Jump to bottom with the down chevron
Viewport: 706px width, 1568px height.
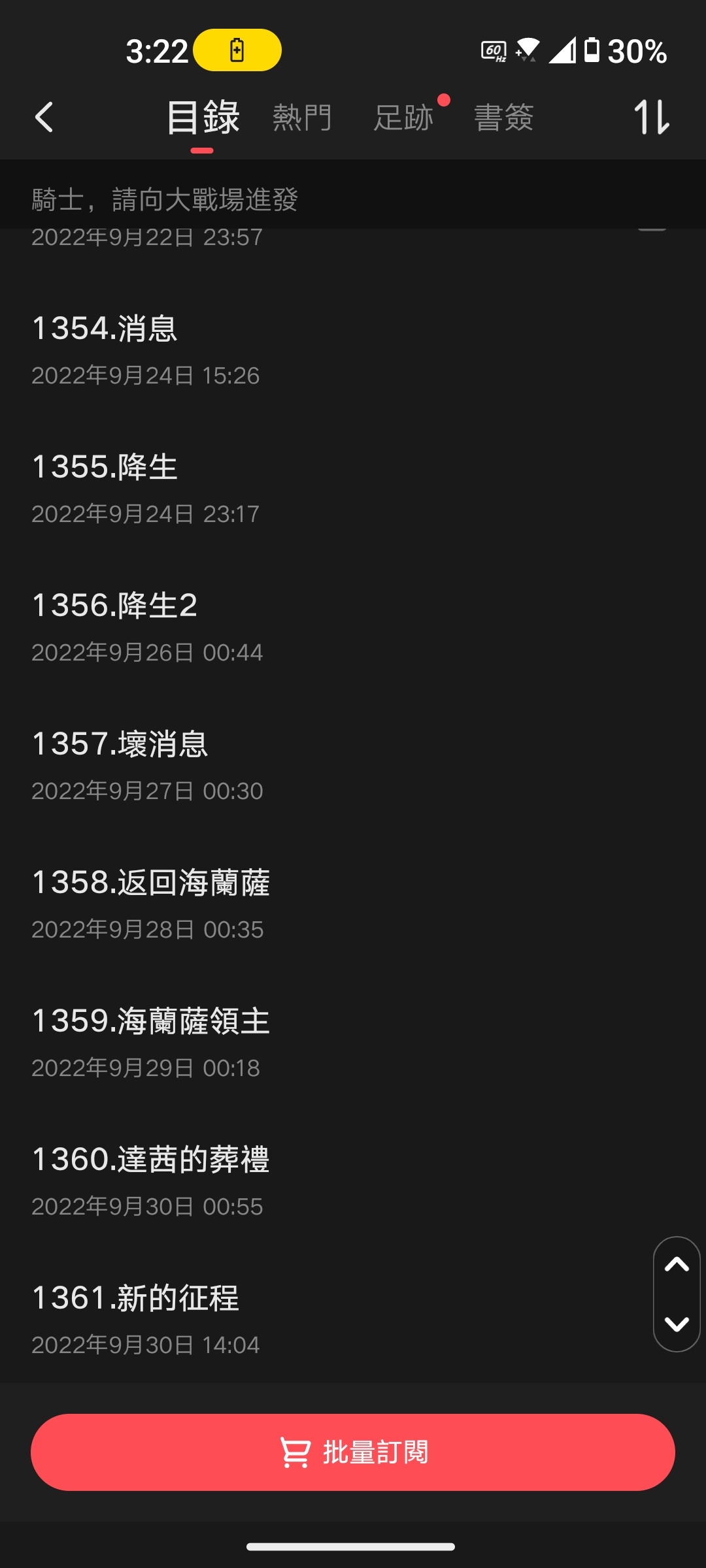[677, 1324]
